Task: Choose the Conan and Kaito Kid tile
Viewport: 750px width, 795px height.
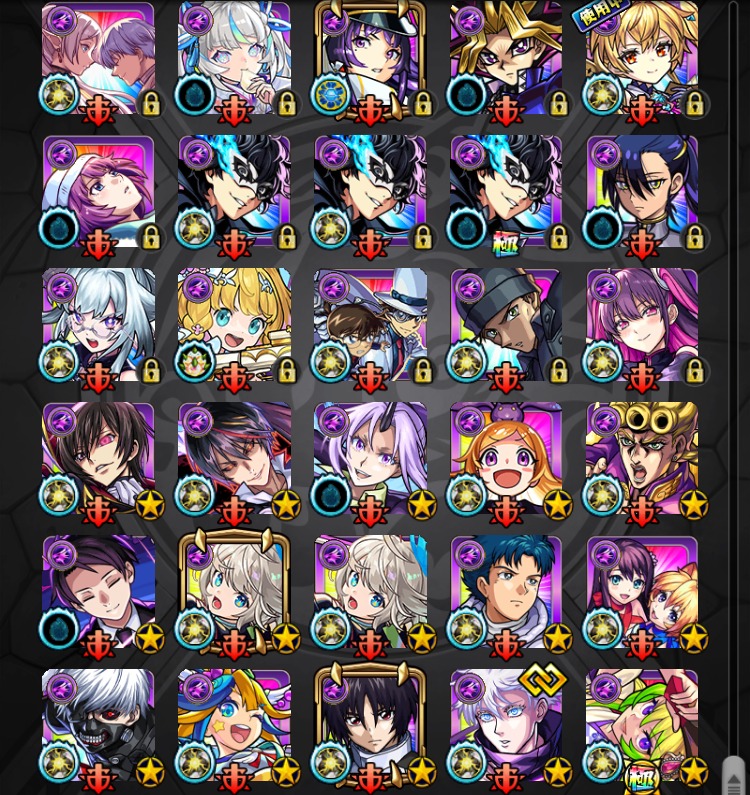Action: (x=370, y=325)
